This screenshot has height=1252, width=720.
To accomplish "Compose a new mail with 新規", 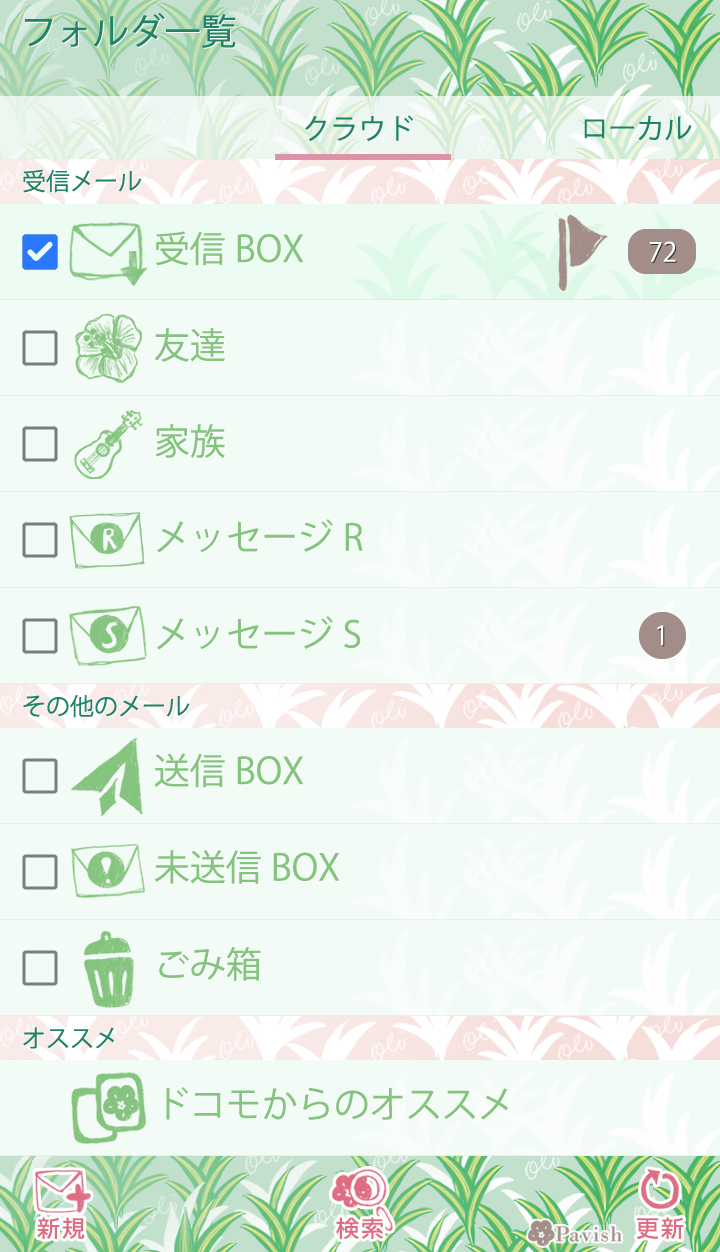I will point(61,1205).
